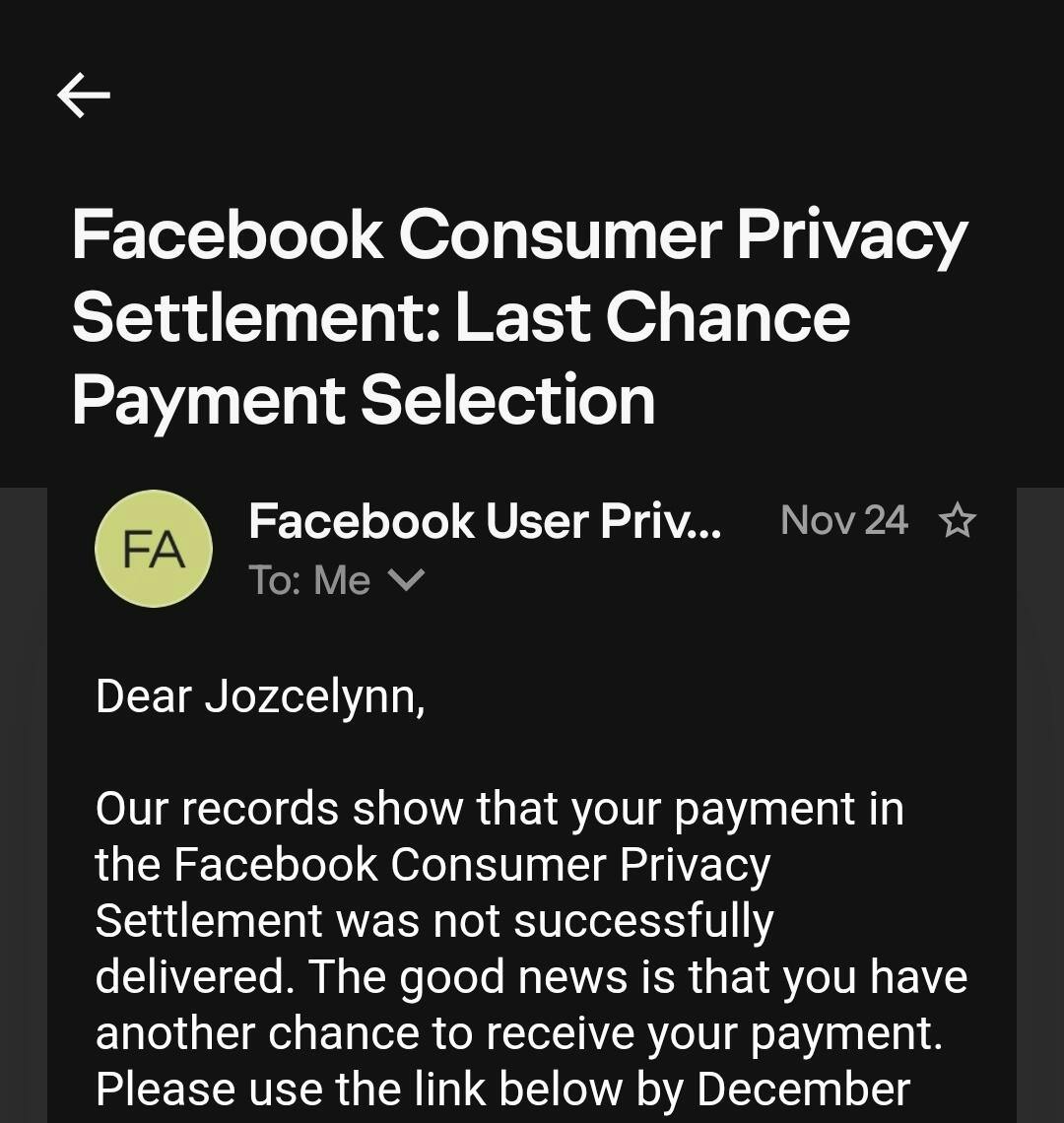This screenshot has height=1123, width=1064.
Task: Star this settlement email
Action: click(957, 520)
